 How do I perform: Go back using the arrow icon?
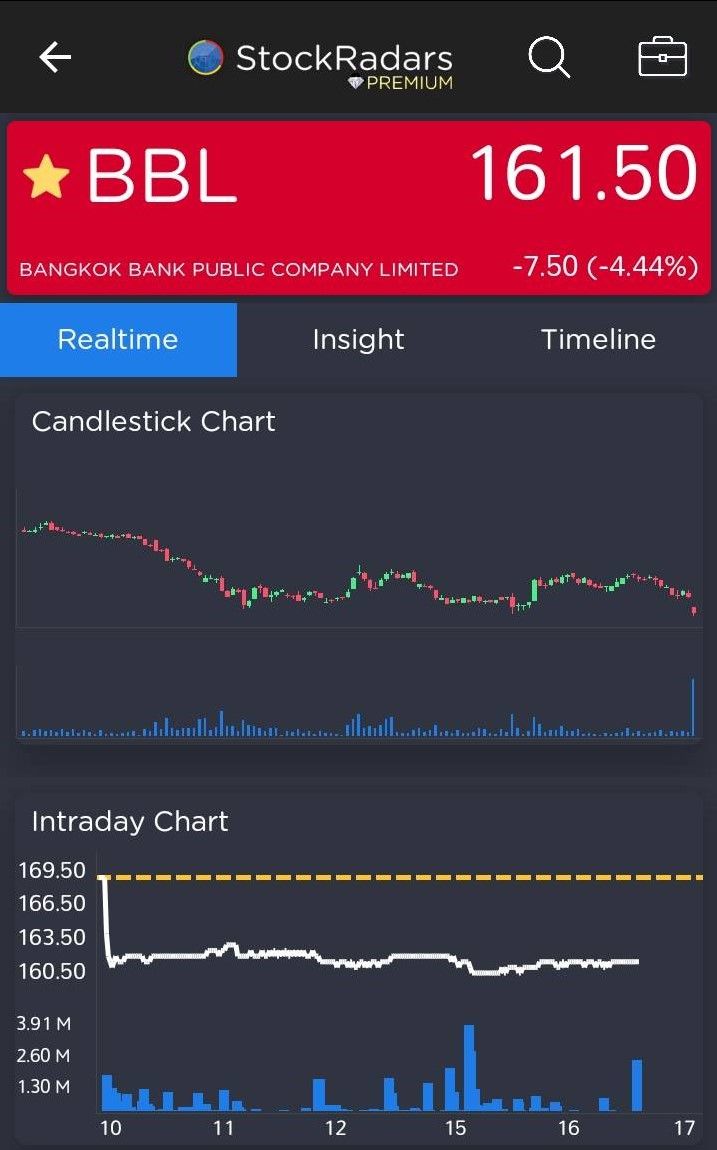(55, 58)
